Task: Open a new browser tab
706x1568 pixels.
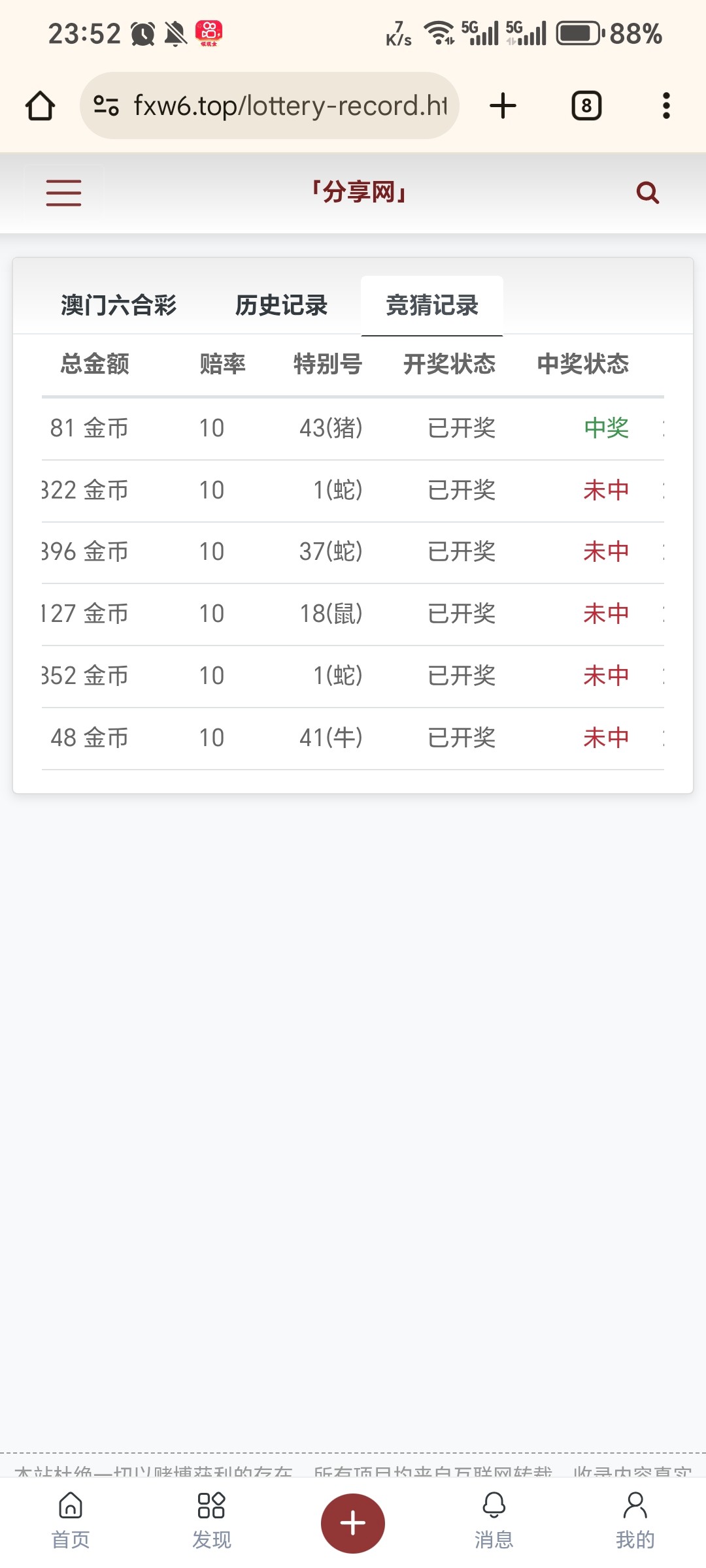Action: tap(502, 105)
